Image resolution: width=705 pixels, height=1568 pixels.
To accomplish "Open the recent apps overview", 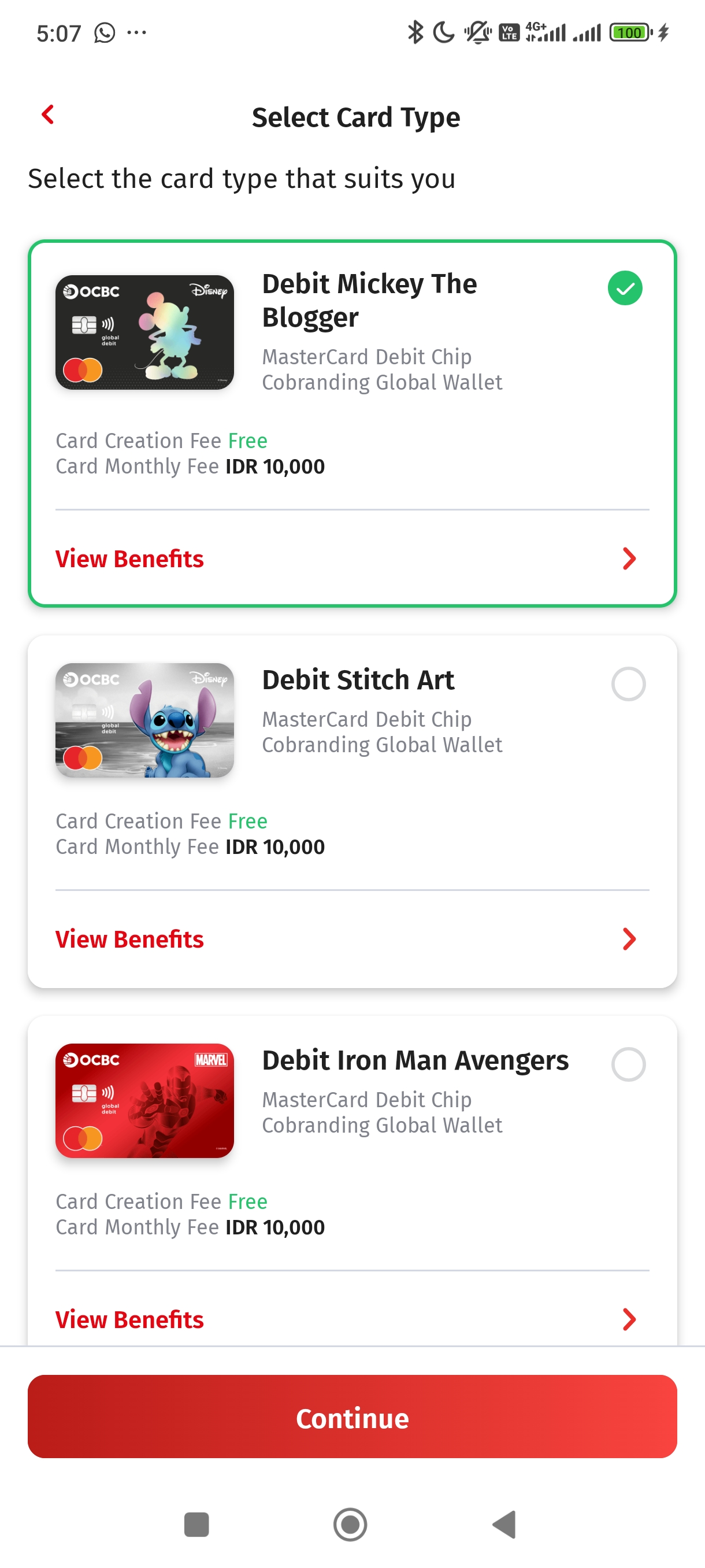I will pyautogui.click(x=196, y=1524).
